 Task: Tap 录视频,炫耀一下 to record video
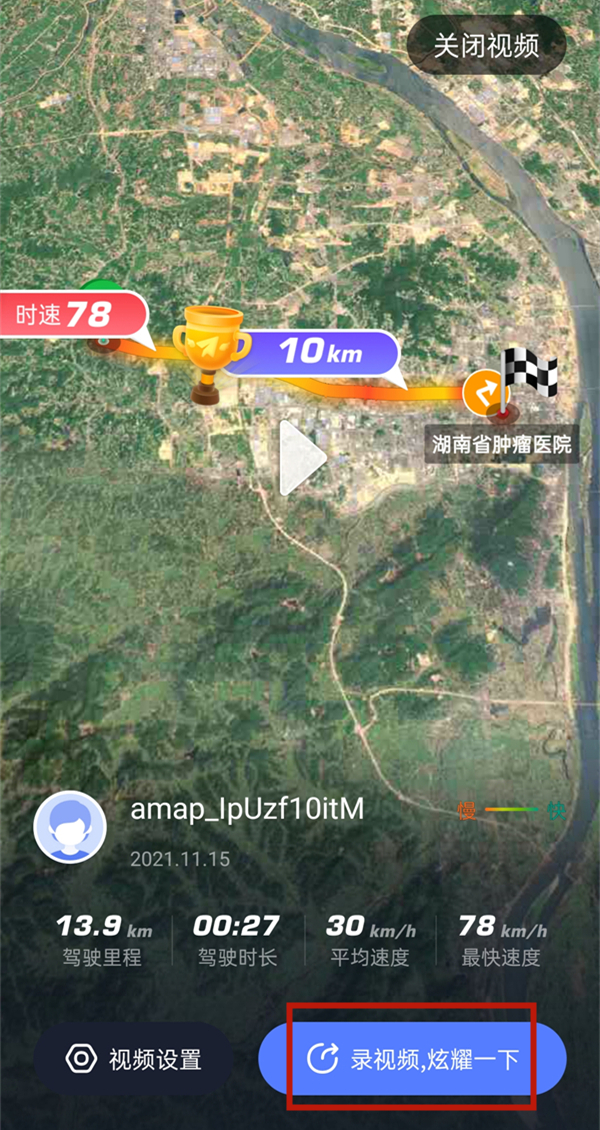coord(412,1059)
